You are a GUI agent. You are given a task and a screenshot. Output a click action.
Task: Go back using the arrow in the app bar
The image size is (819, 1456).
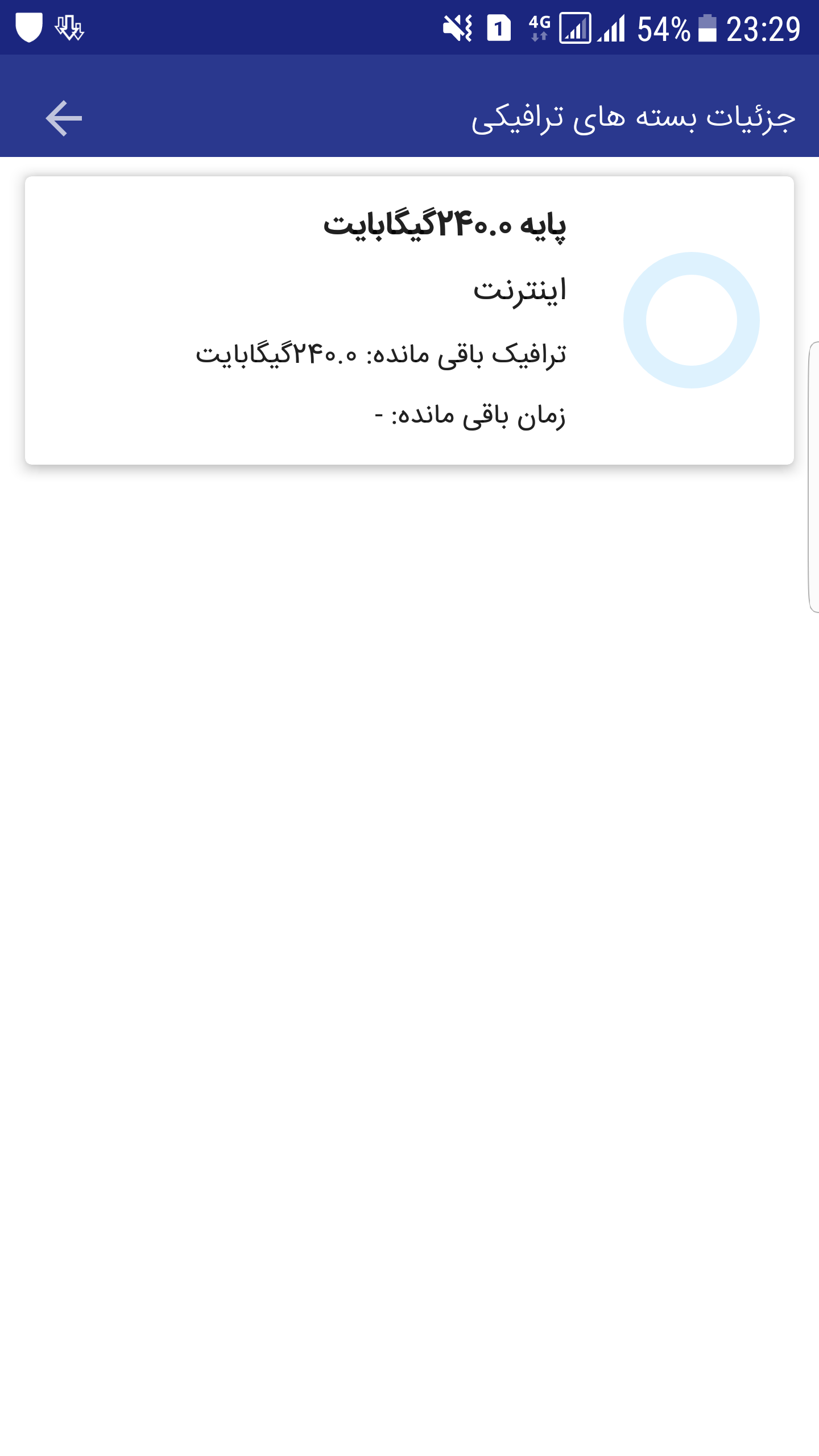tap(64, 118)
